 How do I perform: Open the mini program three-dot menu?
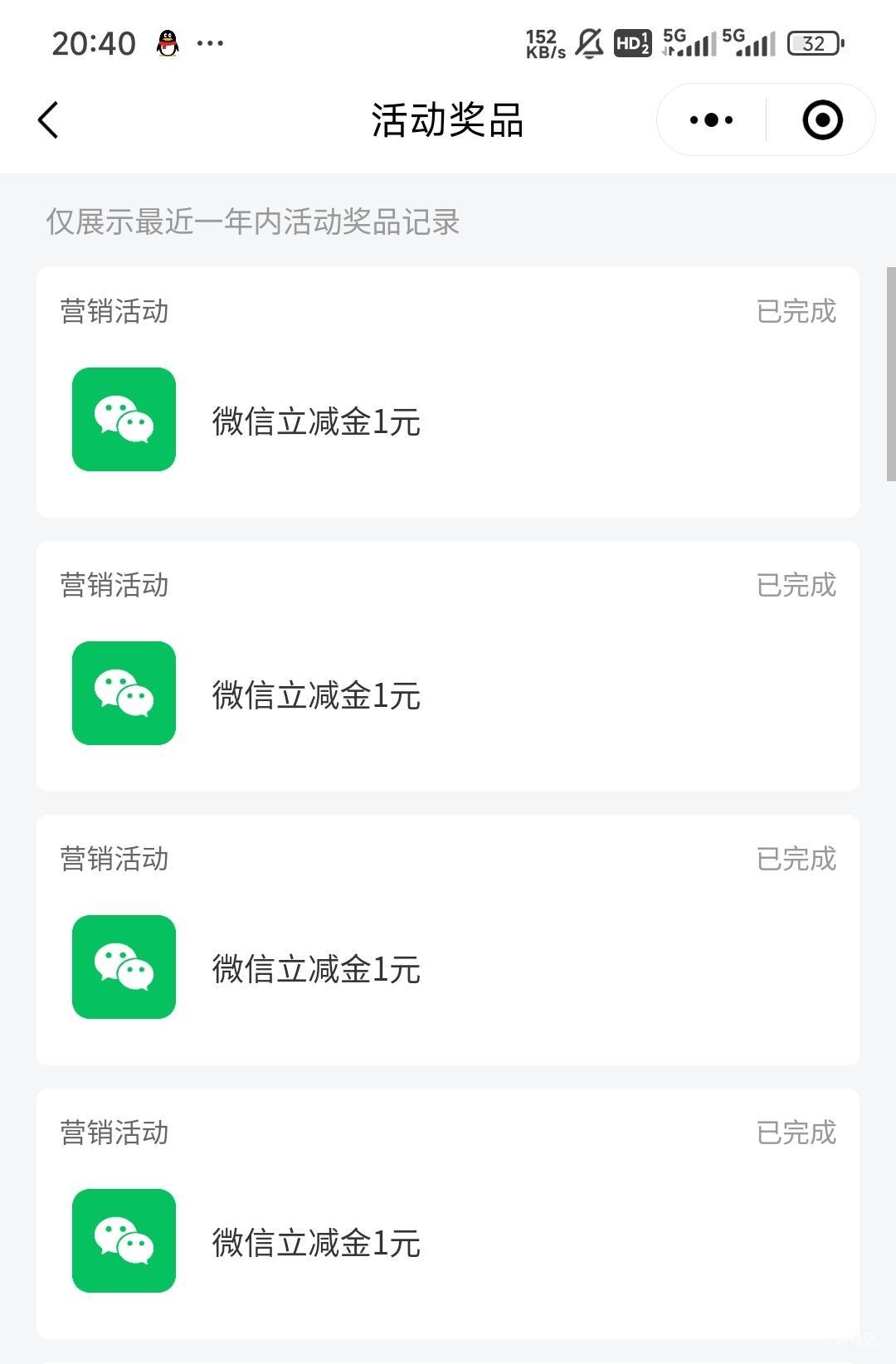711,120
